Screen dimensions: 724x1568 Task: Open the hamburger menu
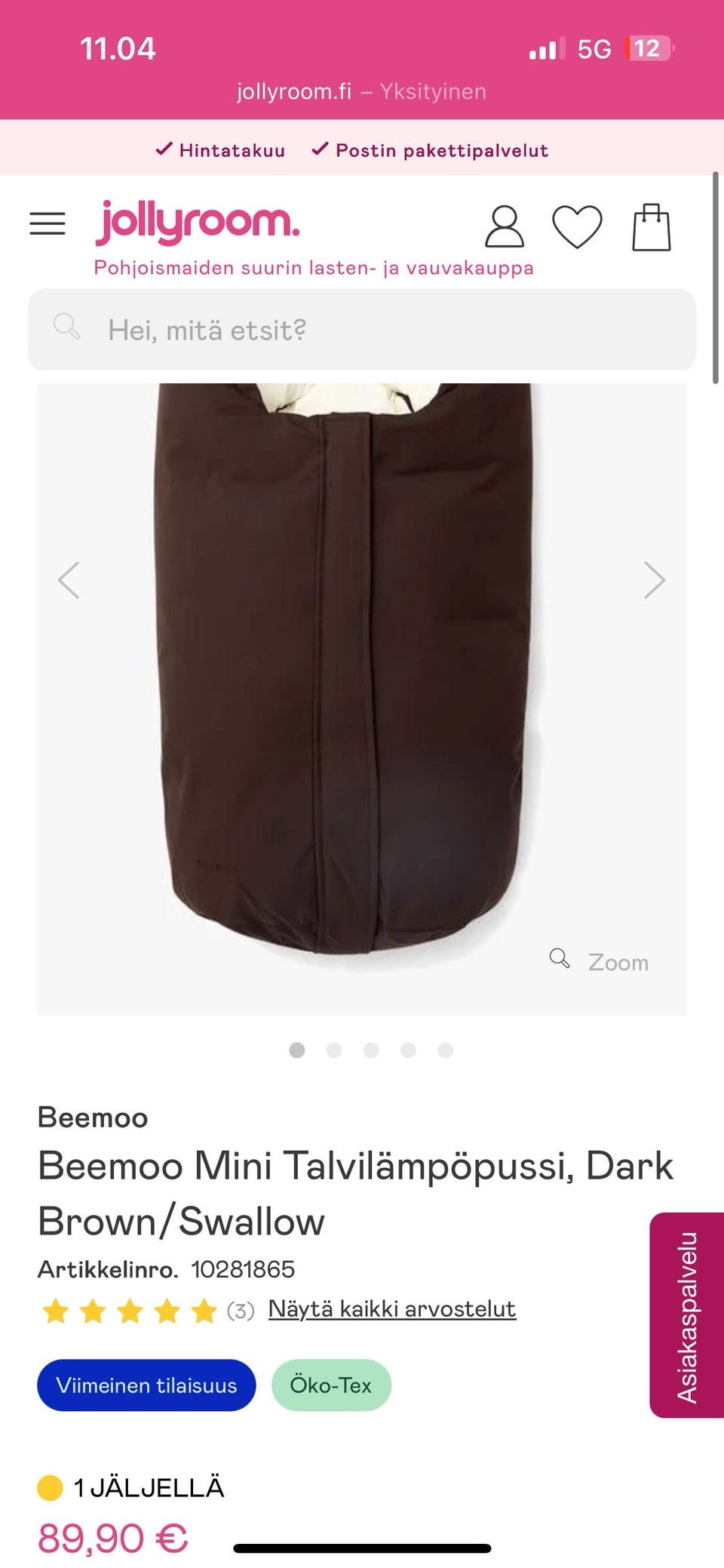coord(48,223)
